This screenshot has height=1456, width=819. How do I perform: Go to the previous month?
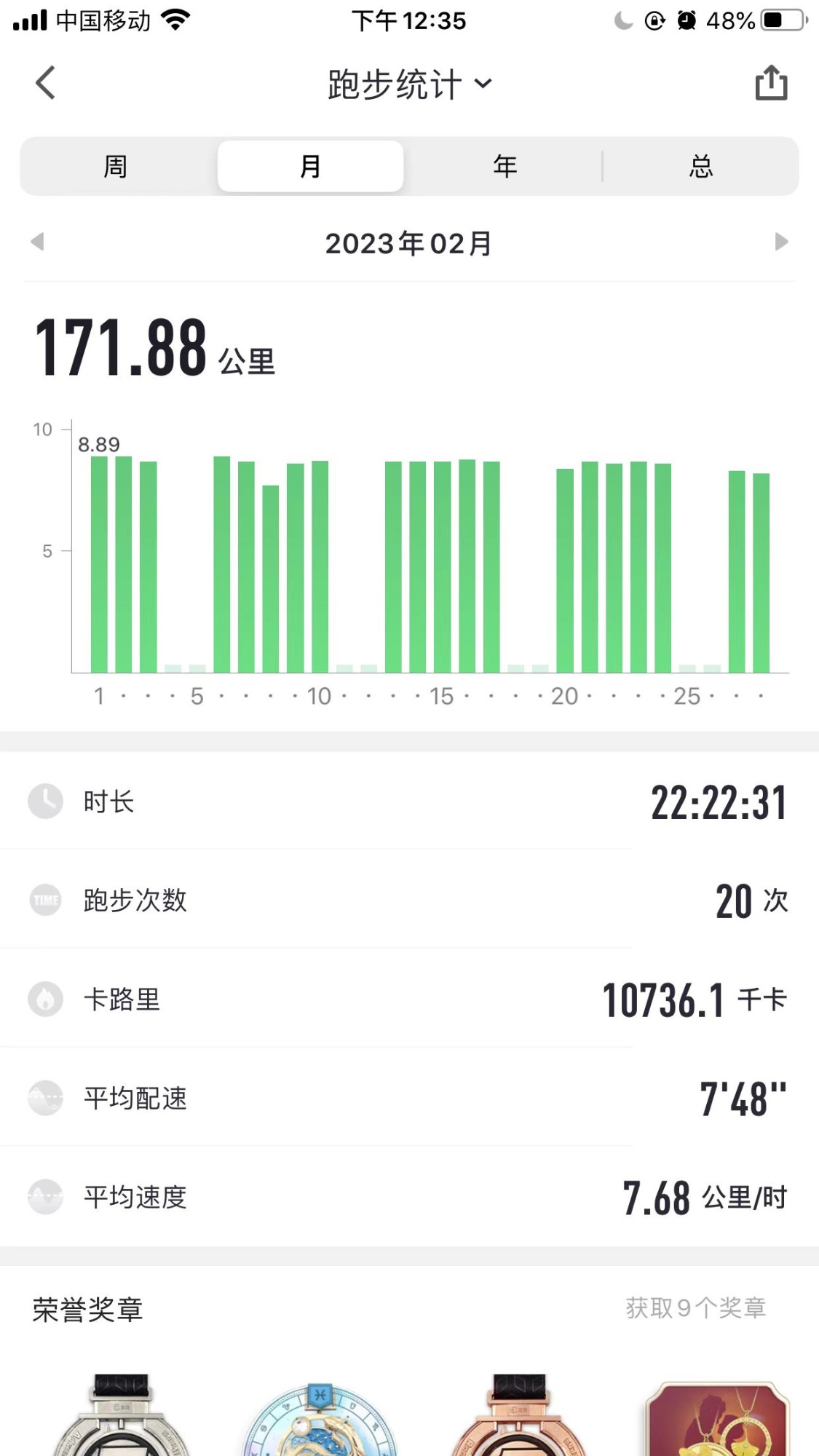point(38,242)
